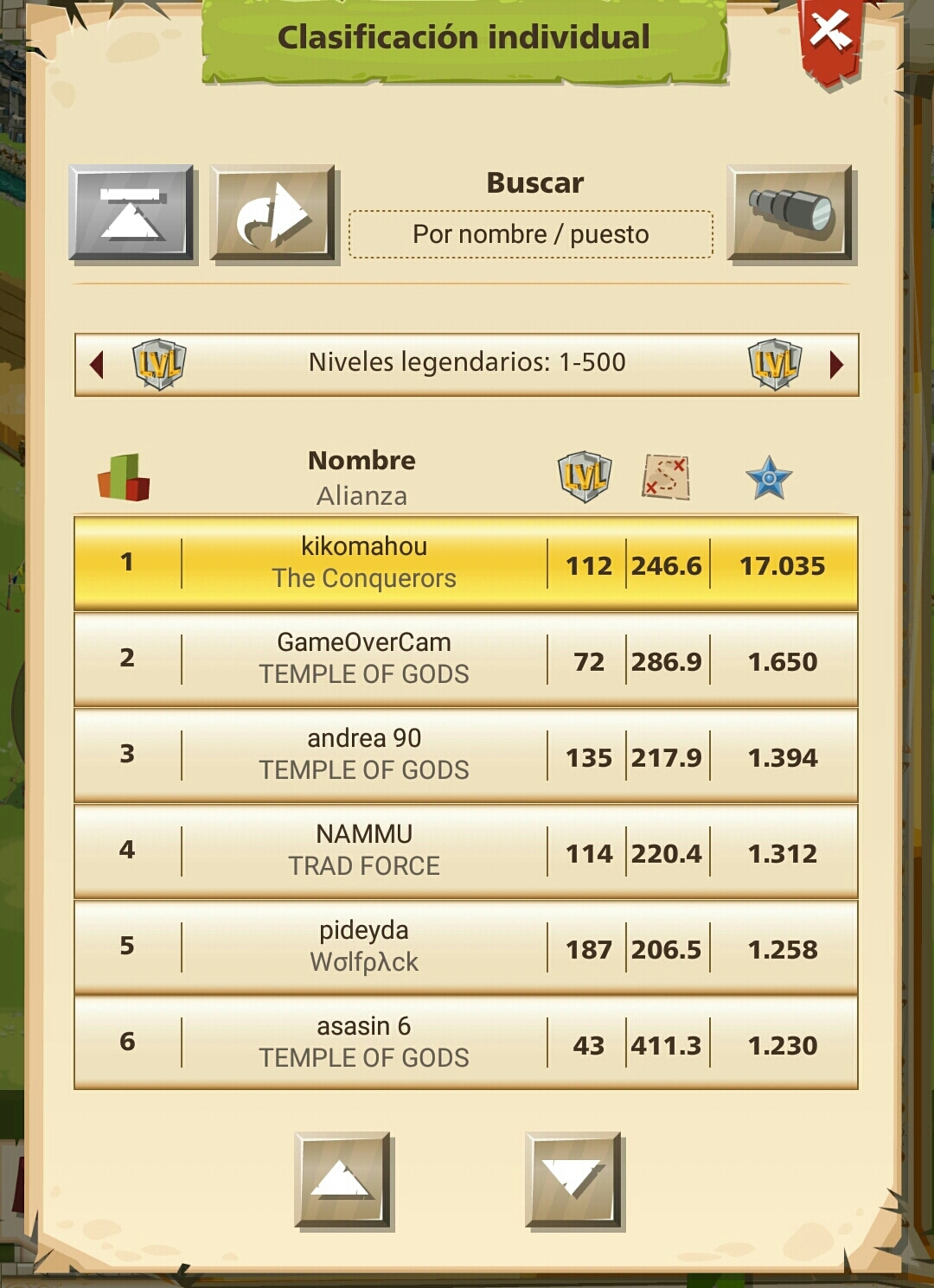934x1288 pixels.
Task: Tap the Por nombre / puesto search field
Action: click(x=530, y=234)
